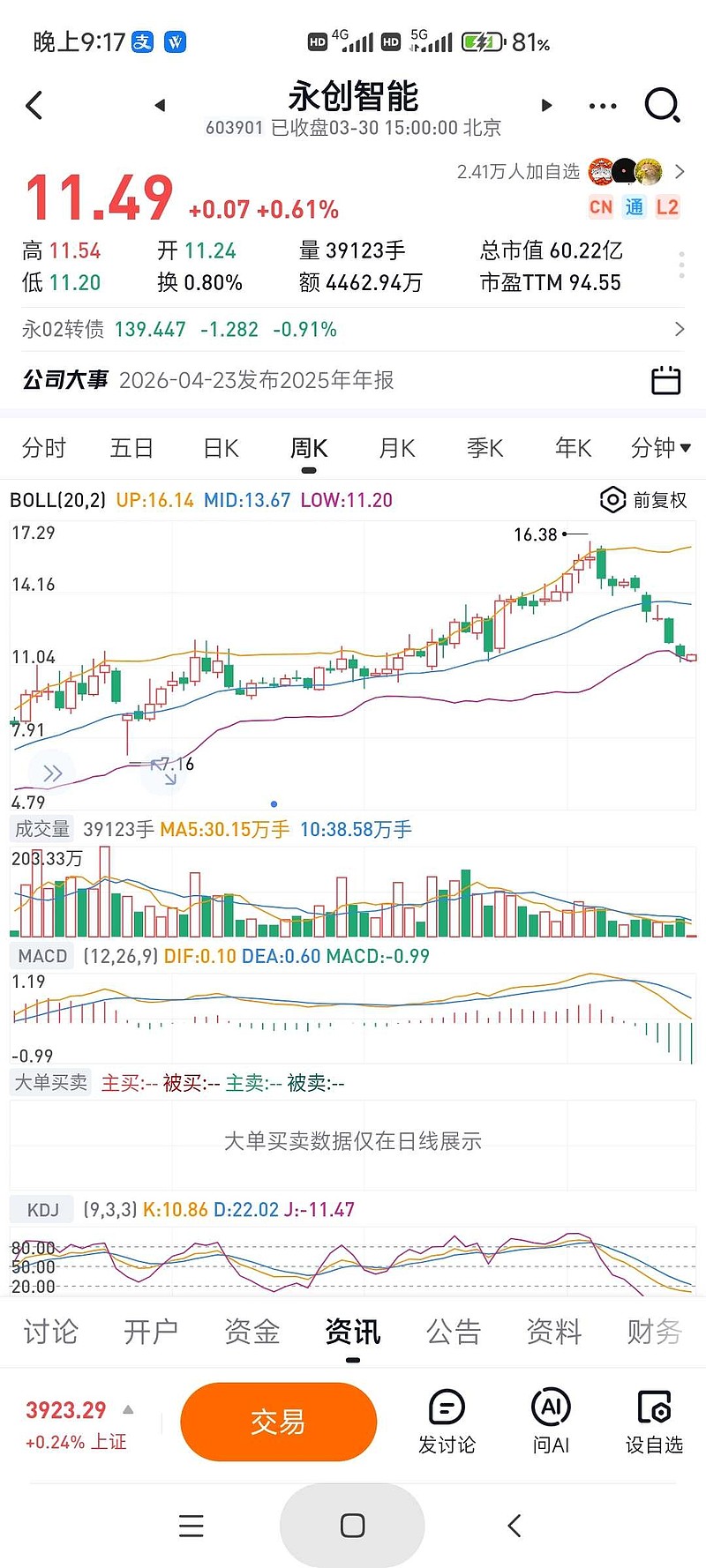
Task: Tap the 交易 trade button
Action: click(278, 1421)
